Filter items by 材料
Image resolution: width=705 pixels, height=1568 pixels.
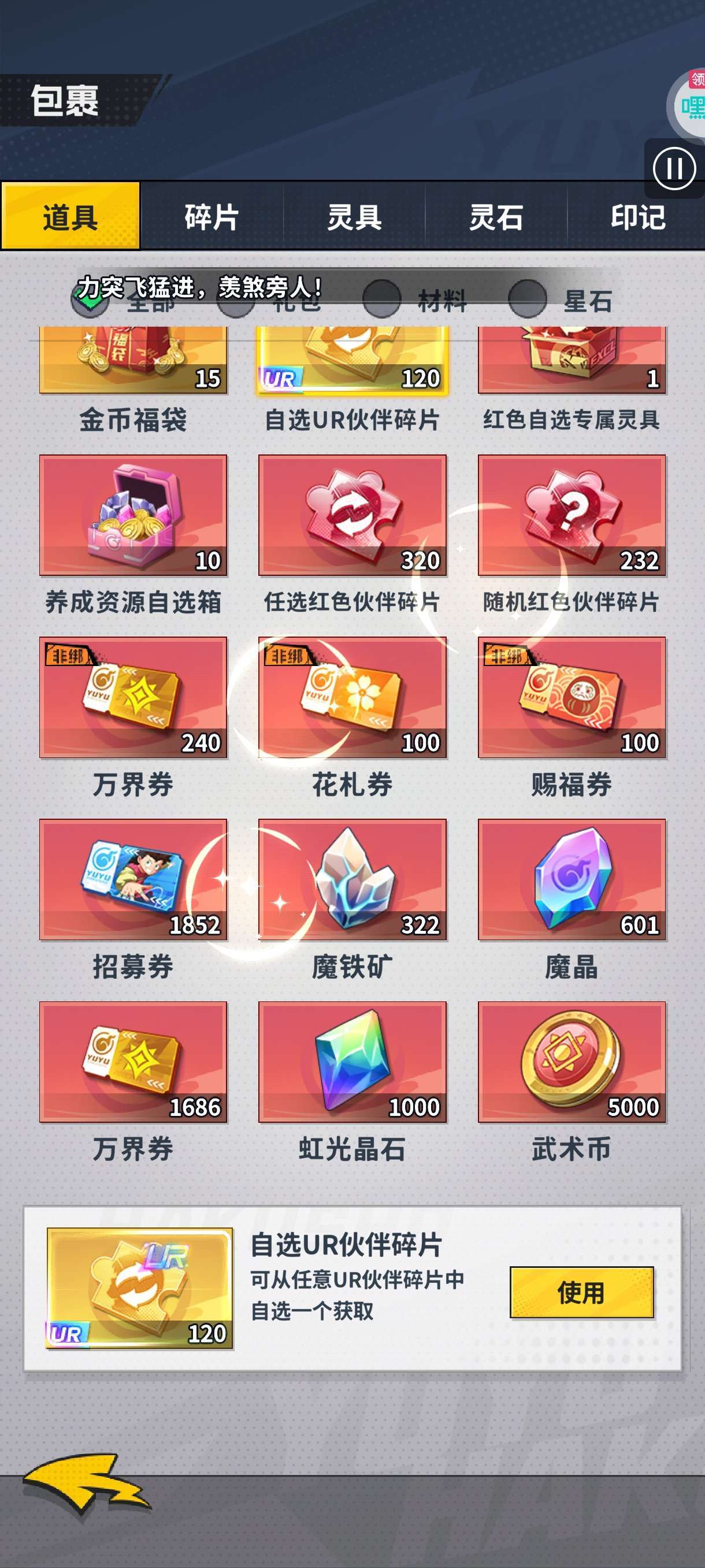click(416, 299)
